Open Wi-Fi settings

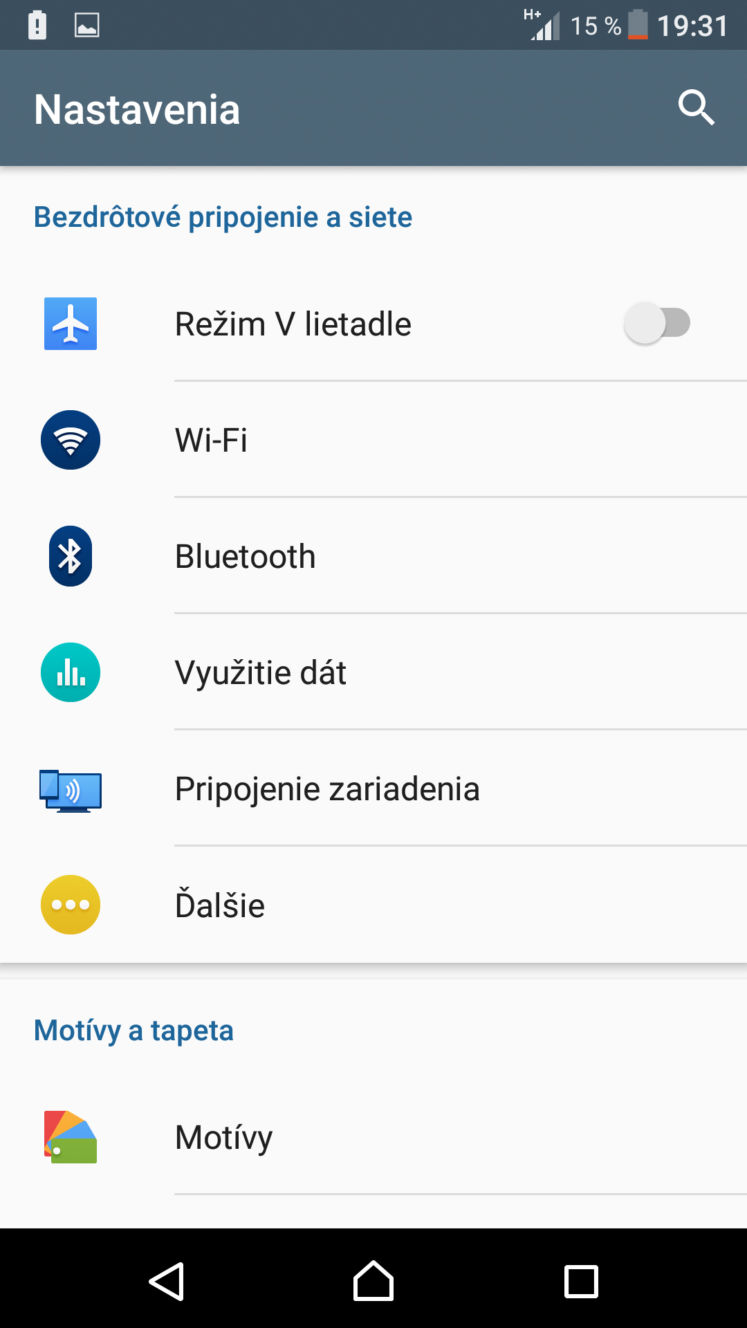point(373,440)
